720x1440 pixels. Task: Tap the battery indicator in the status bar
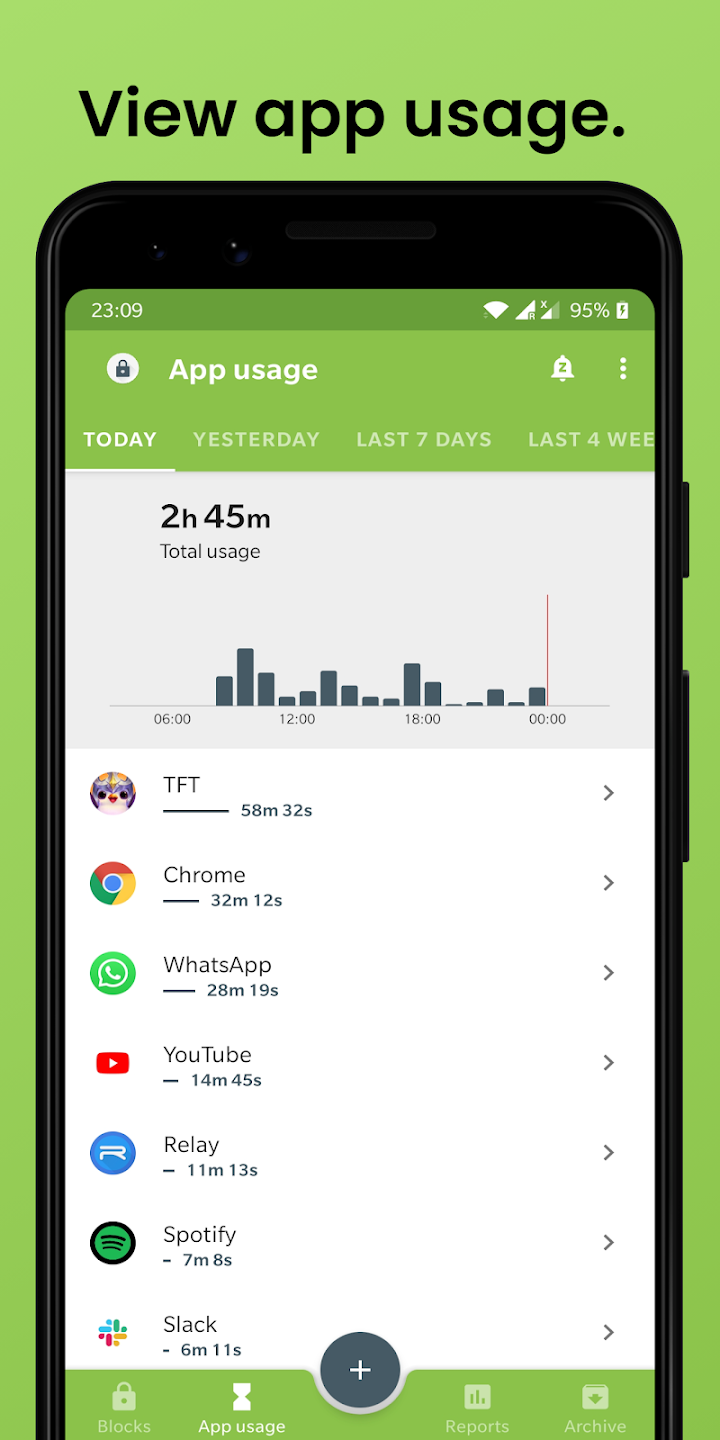(x=622, y=310)
